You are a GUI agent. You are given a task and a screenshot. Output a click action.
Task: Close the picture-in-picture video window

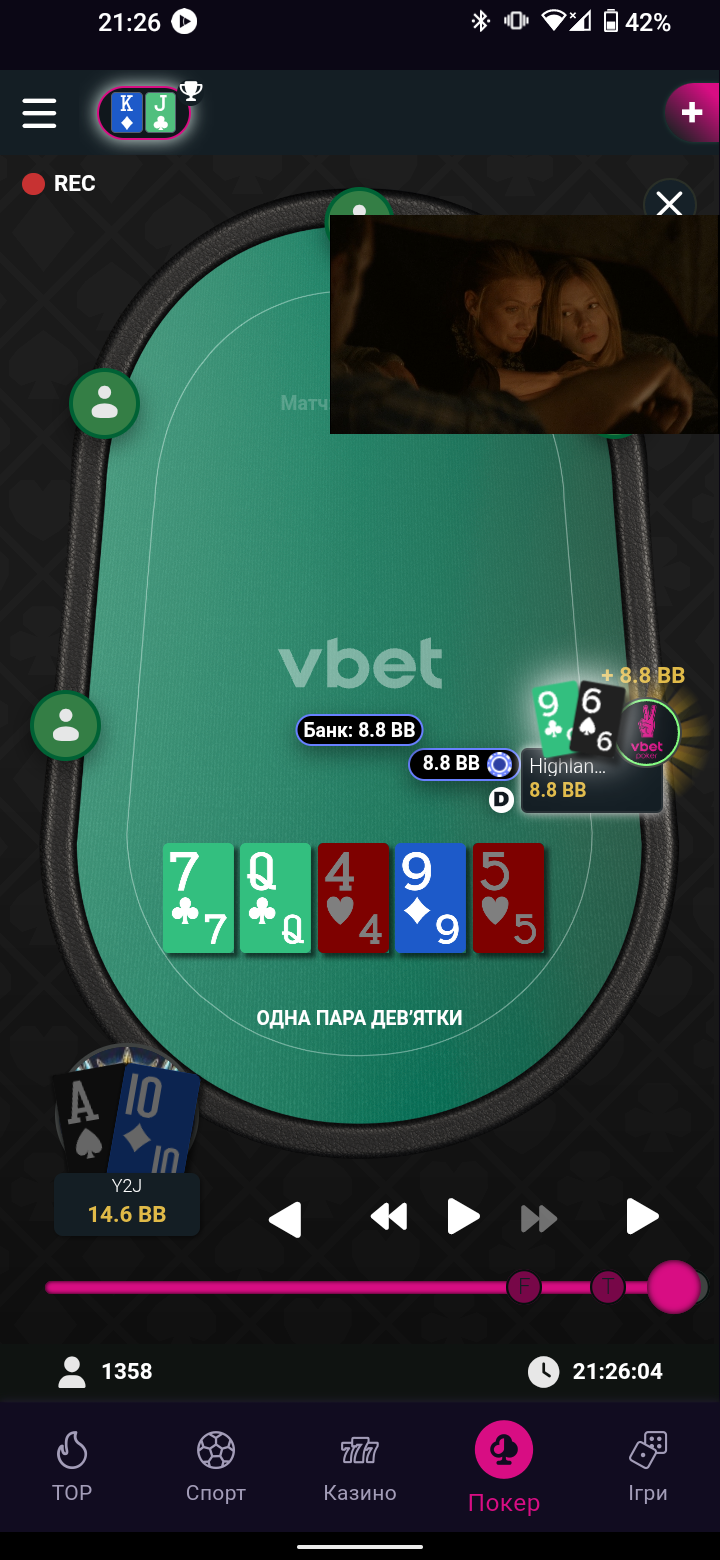coord(669,204)
